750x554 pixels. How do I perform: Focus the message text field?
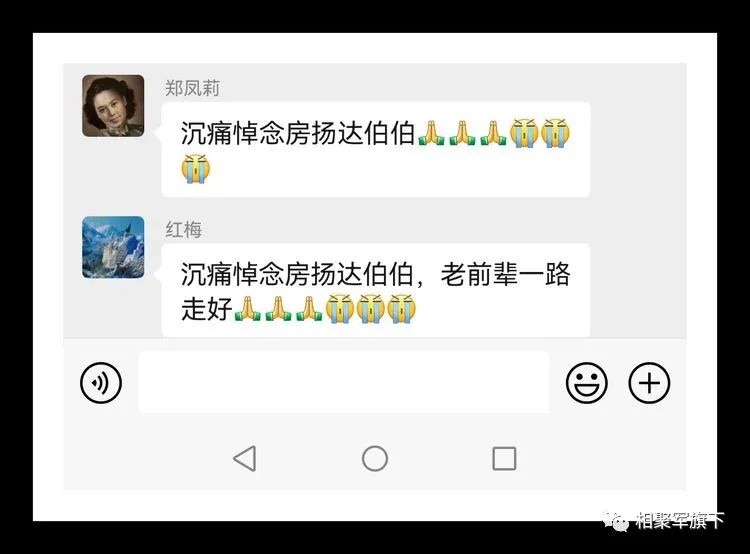tap(343, 383)
